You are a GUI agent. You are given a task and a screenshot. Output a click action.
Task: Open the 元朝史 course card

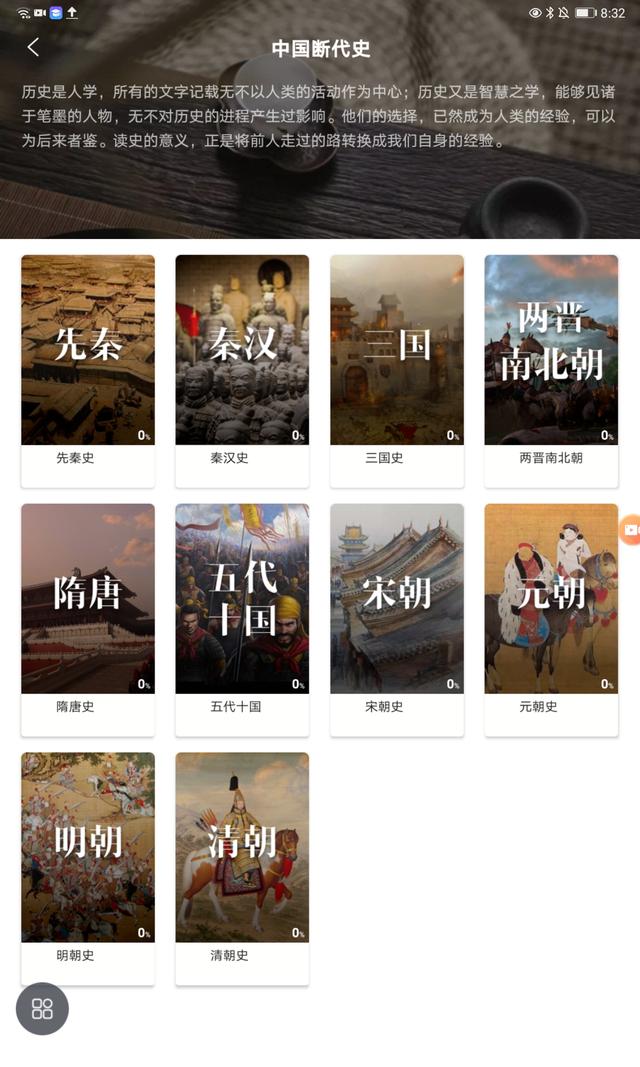[x=551, y=620]
